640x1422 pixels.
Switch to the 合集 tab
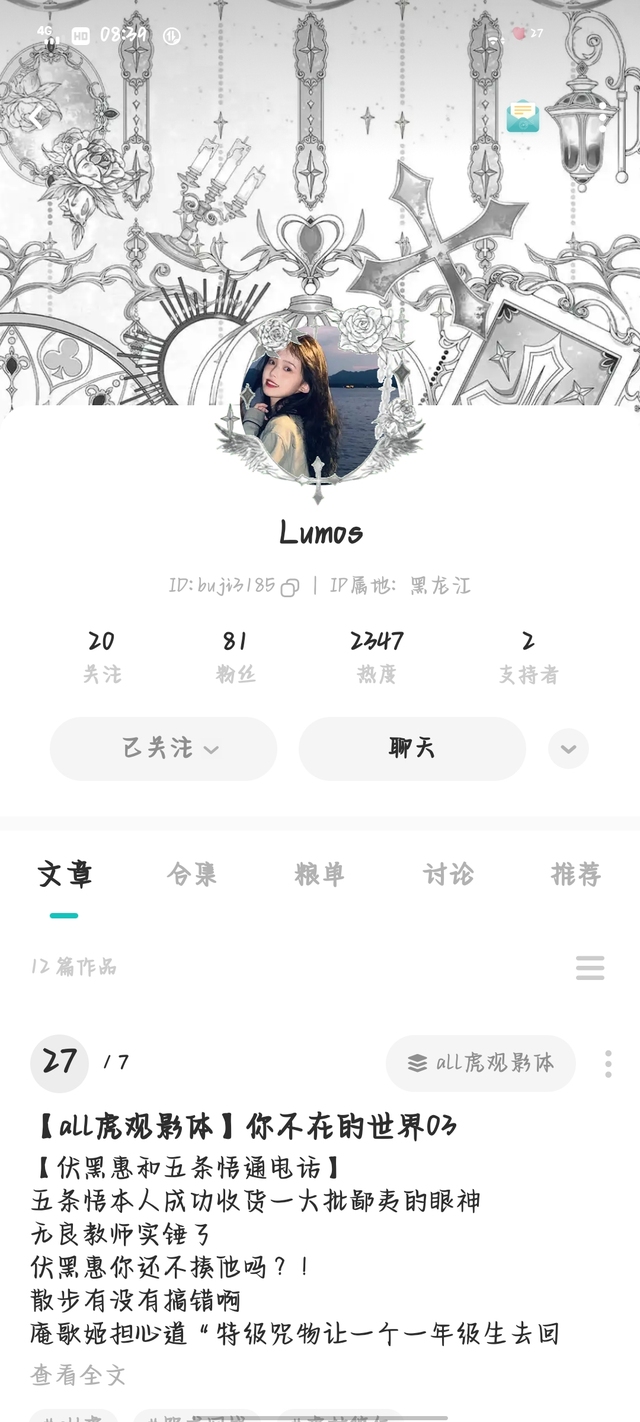pyautogui.click(x=192, y=875)
